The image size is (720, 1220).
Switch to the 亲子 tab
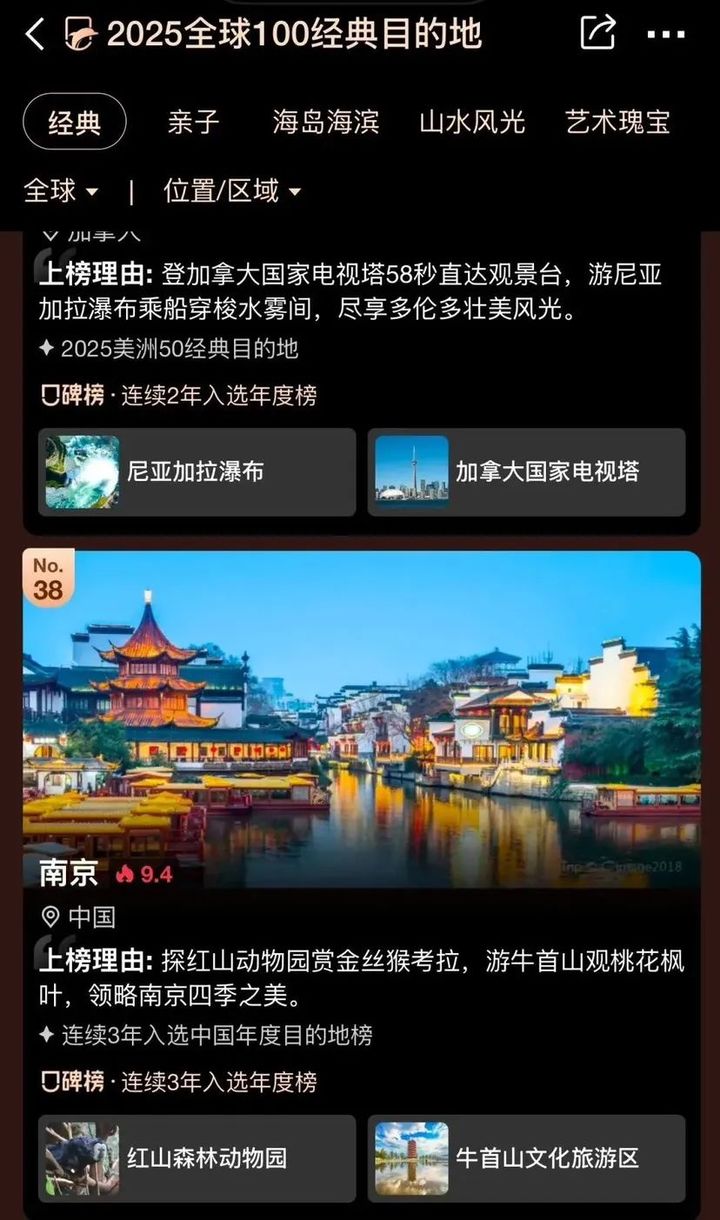pyautogui.click(x=193, y=123)
